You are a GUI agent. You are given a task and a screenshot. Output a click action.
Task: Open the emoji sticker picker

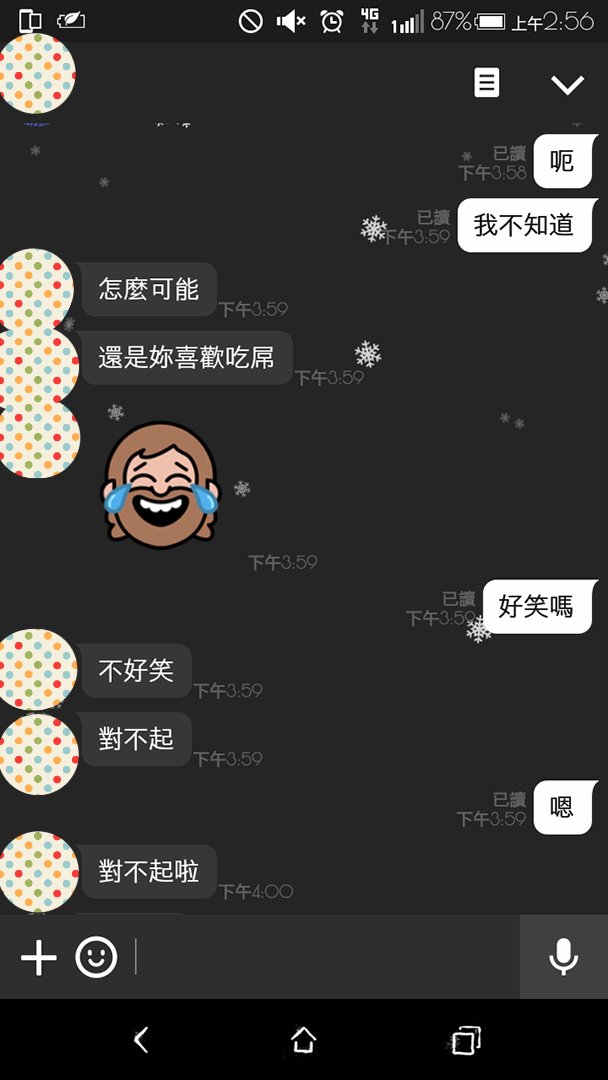pos(96,958)
